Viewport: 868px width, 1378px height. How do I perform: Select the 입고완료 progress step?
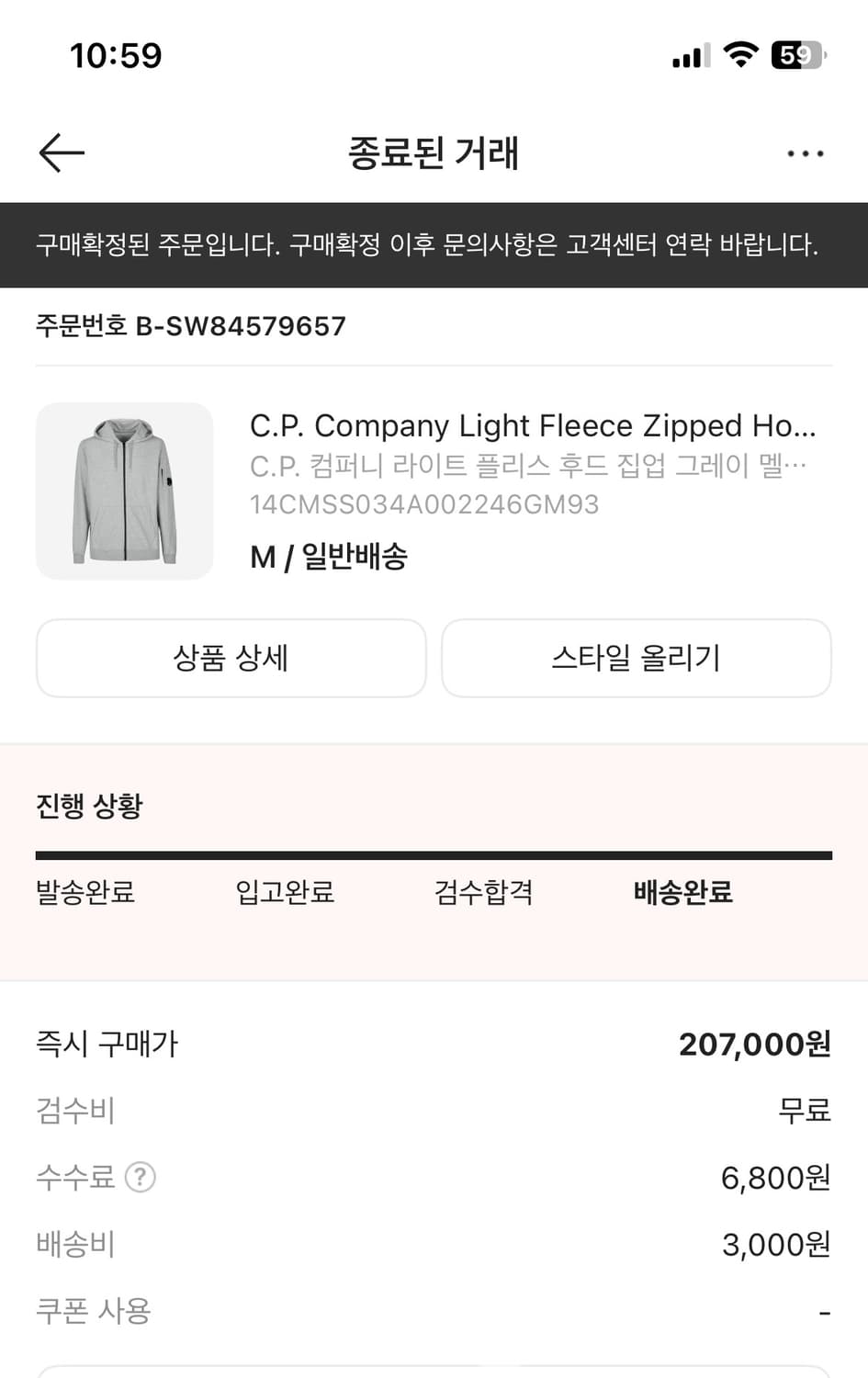pos(283,892)
